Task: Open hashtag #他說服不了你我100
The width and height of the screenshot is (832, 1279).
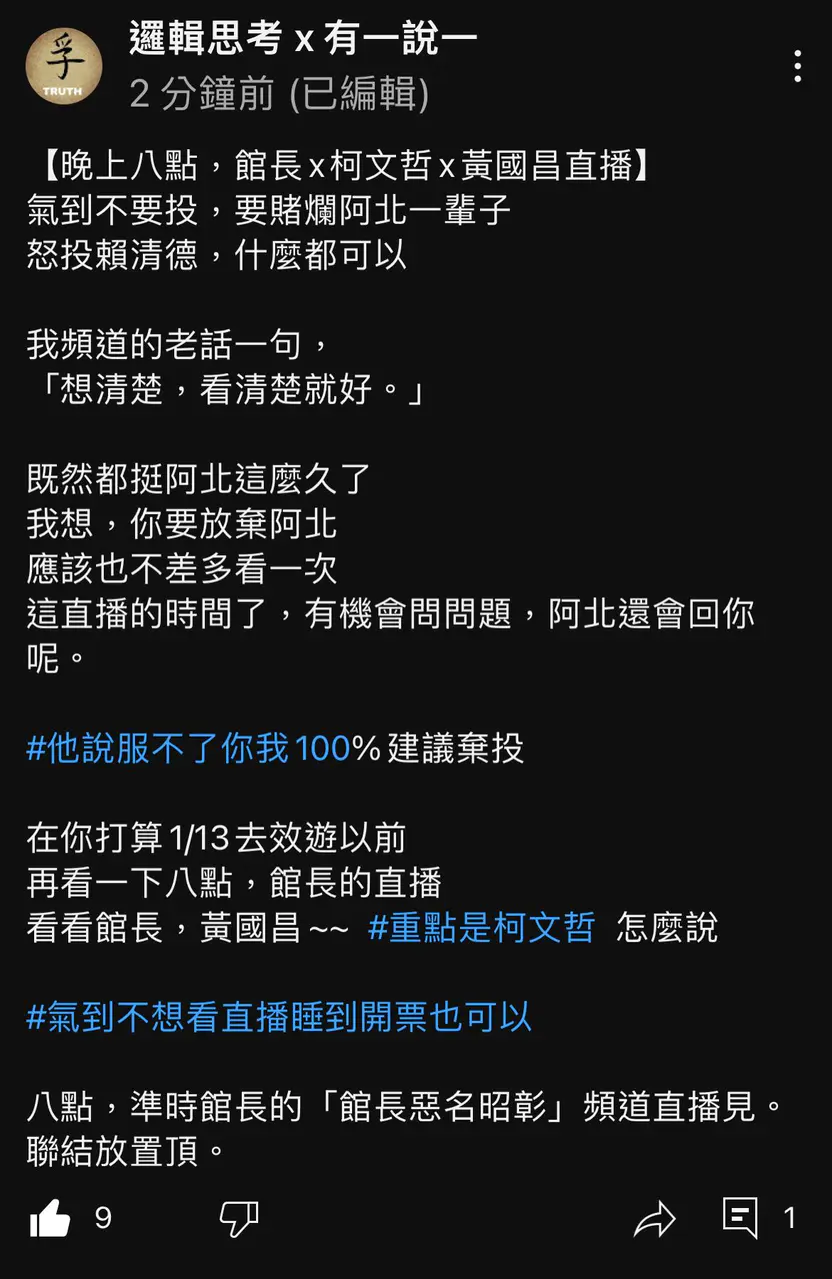Action: [x=188, y=748]
